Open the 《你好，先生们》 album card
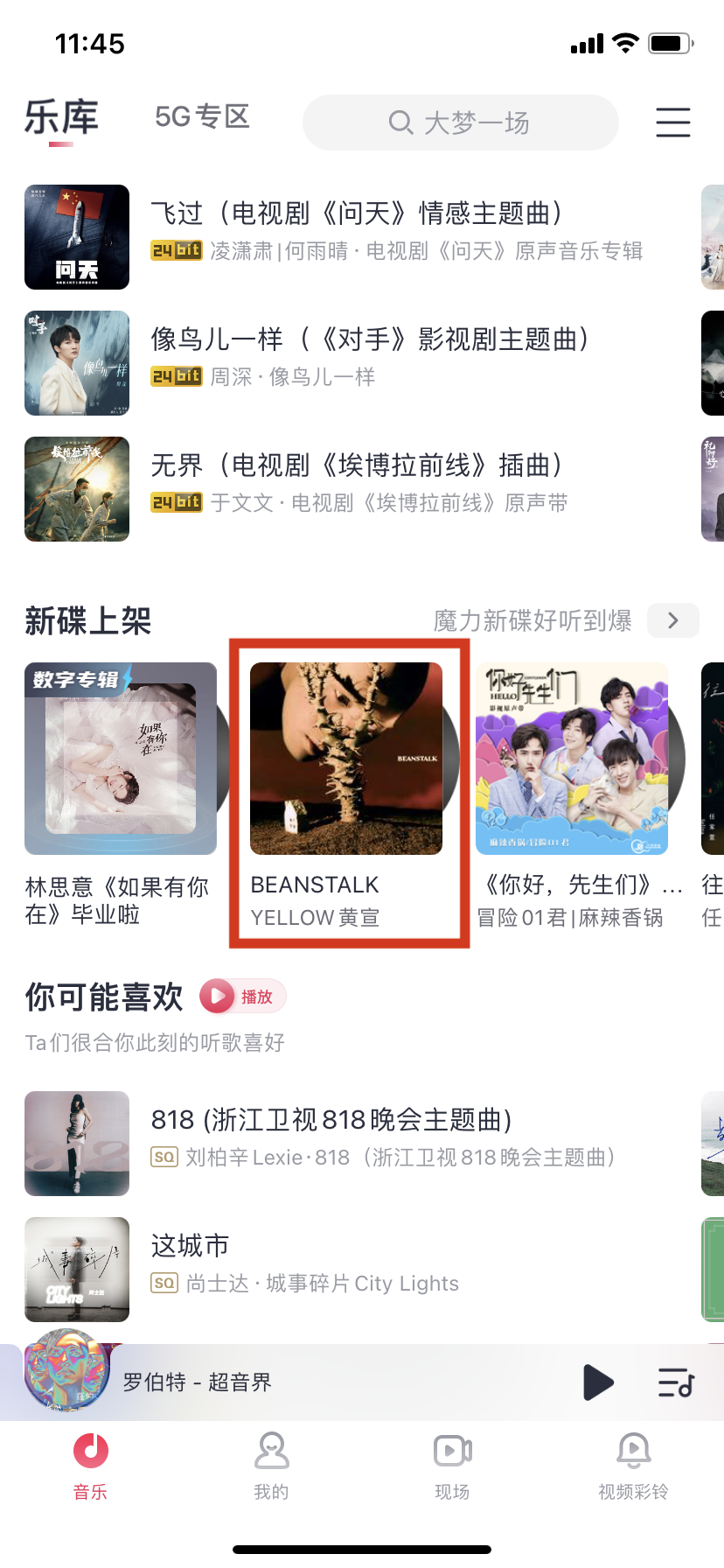The height and width of the screenshot is (1568, 724). click(x=572, y=759)
